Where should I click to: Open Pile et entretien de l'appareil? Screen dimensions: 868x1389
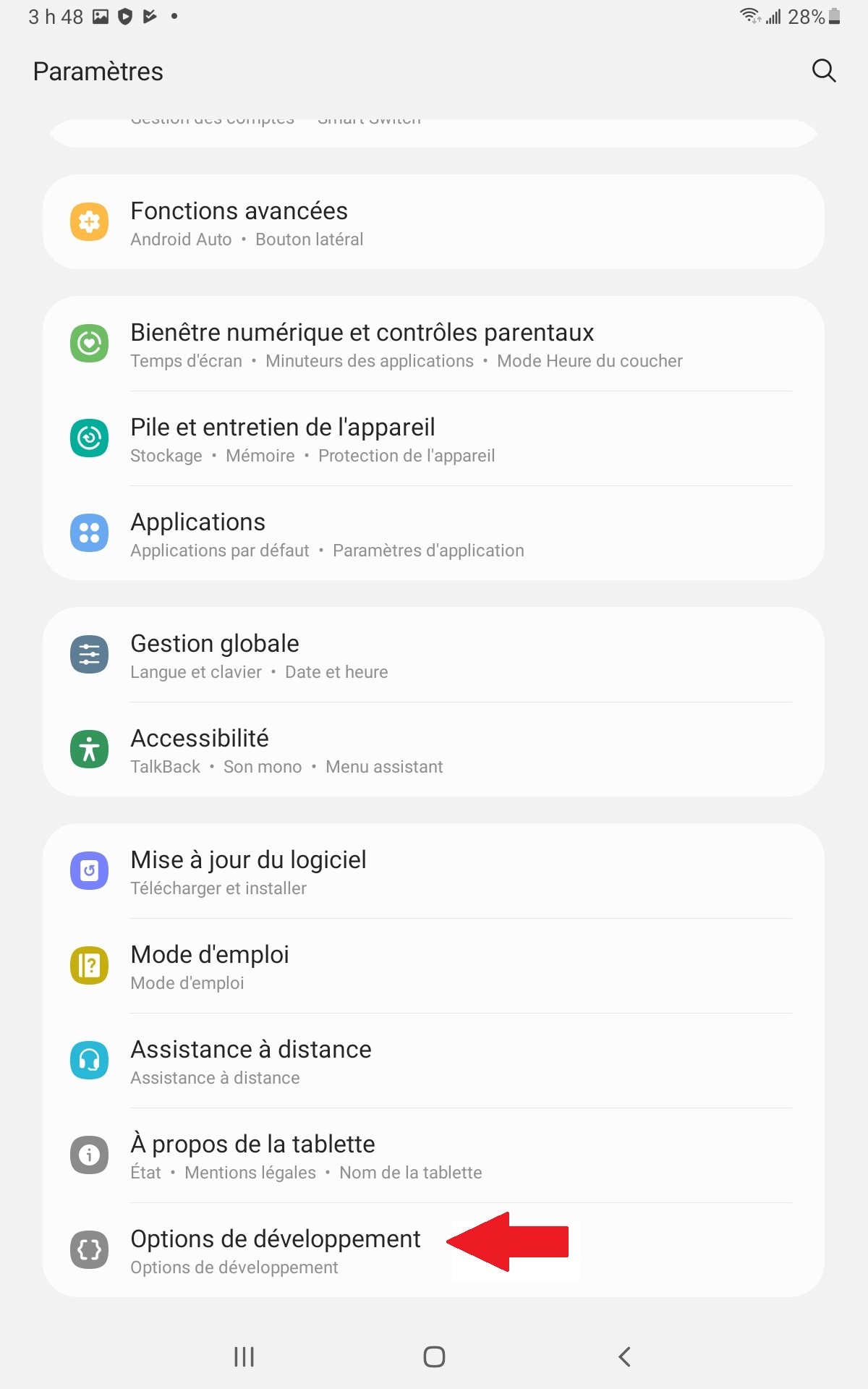point(434,438)
